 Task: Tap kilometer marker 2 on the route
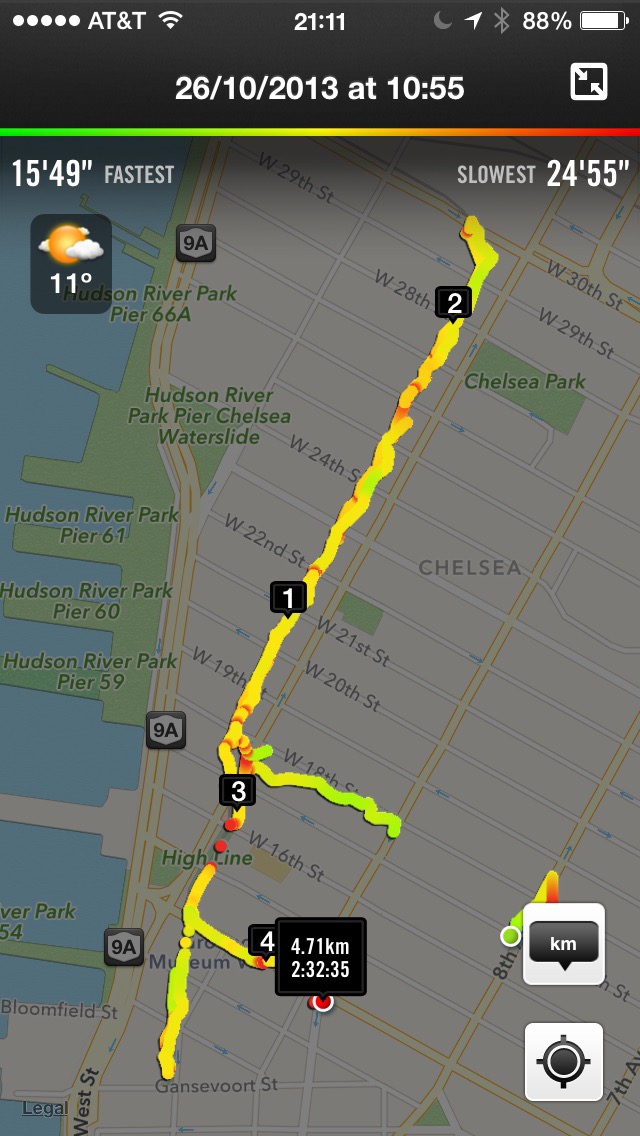pyautogui.click(x=453, y=302)
